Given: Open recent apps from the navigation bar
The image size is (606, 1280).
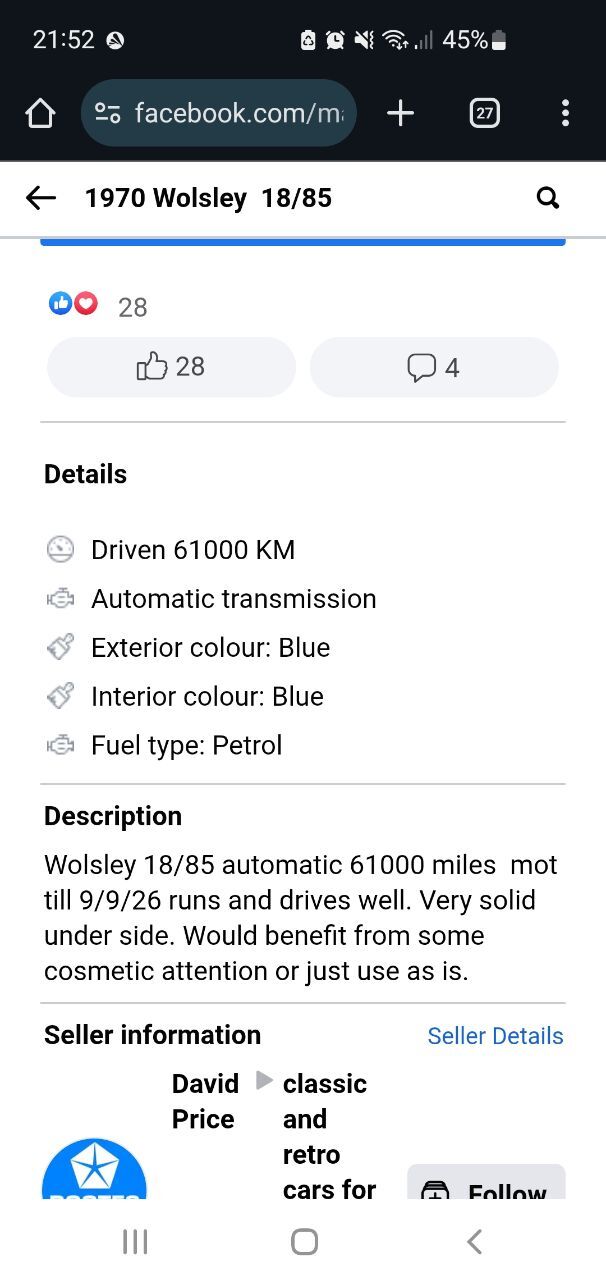Looking at the screenshot, I should (135, 1242).
